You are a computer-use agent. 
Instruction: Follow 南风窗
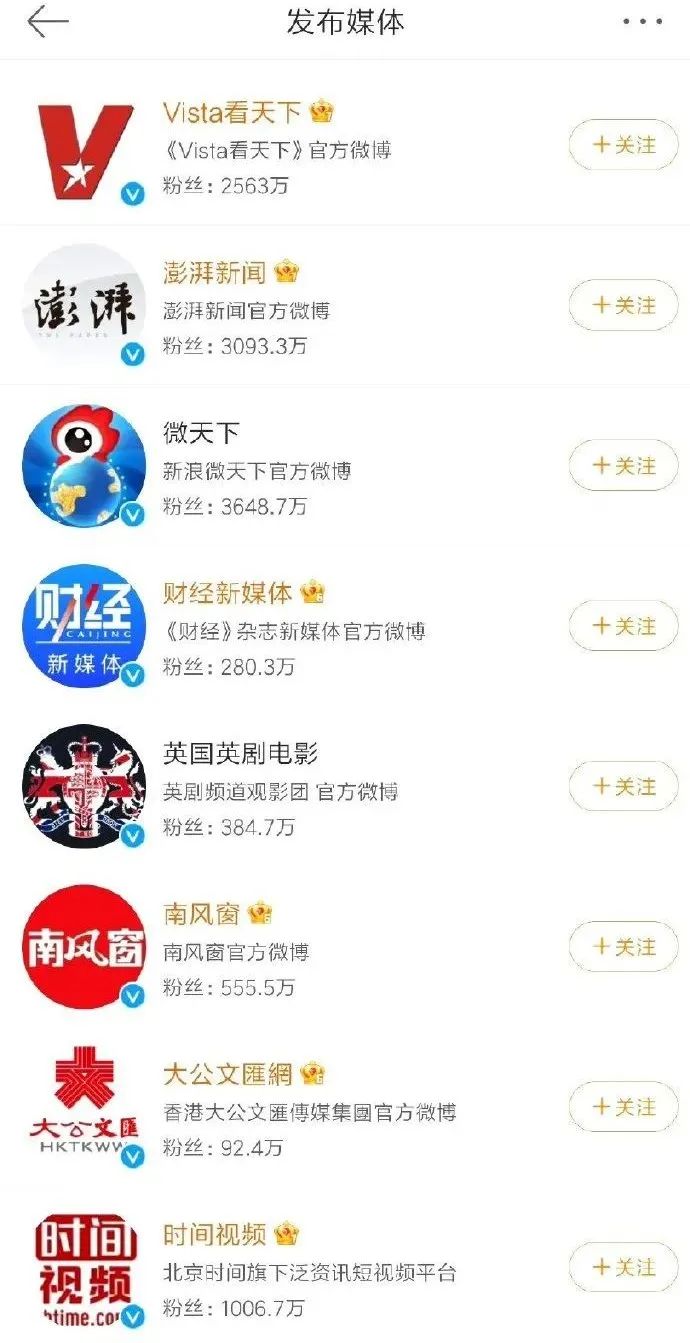pos(623,947)
